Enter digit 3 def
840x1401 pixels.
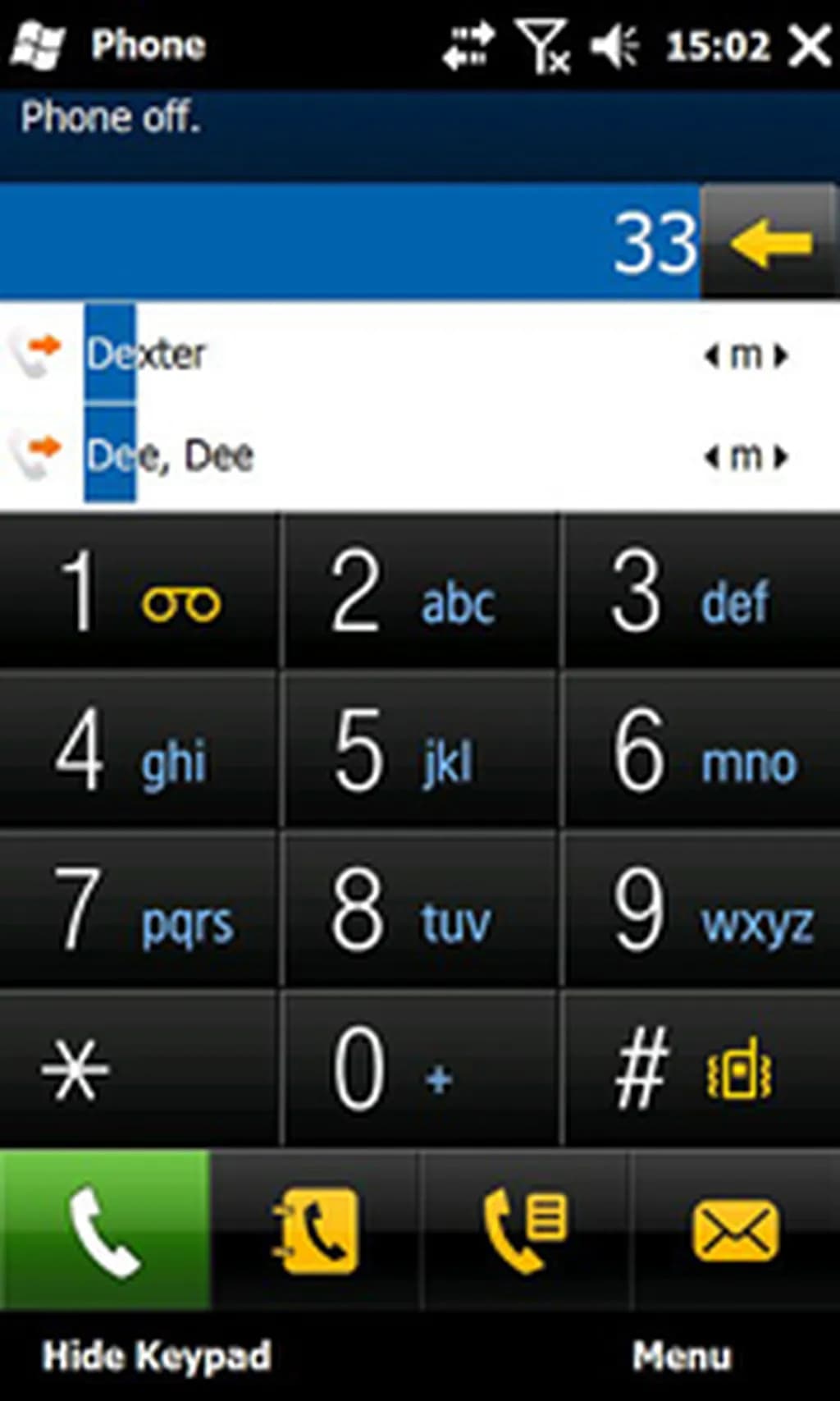tap(701, 593)
